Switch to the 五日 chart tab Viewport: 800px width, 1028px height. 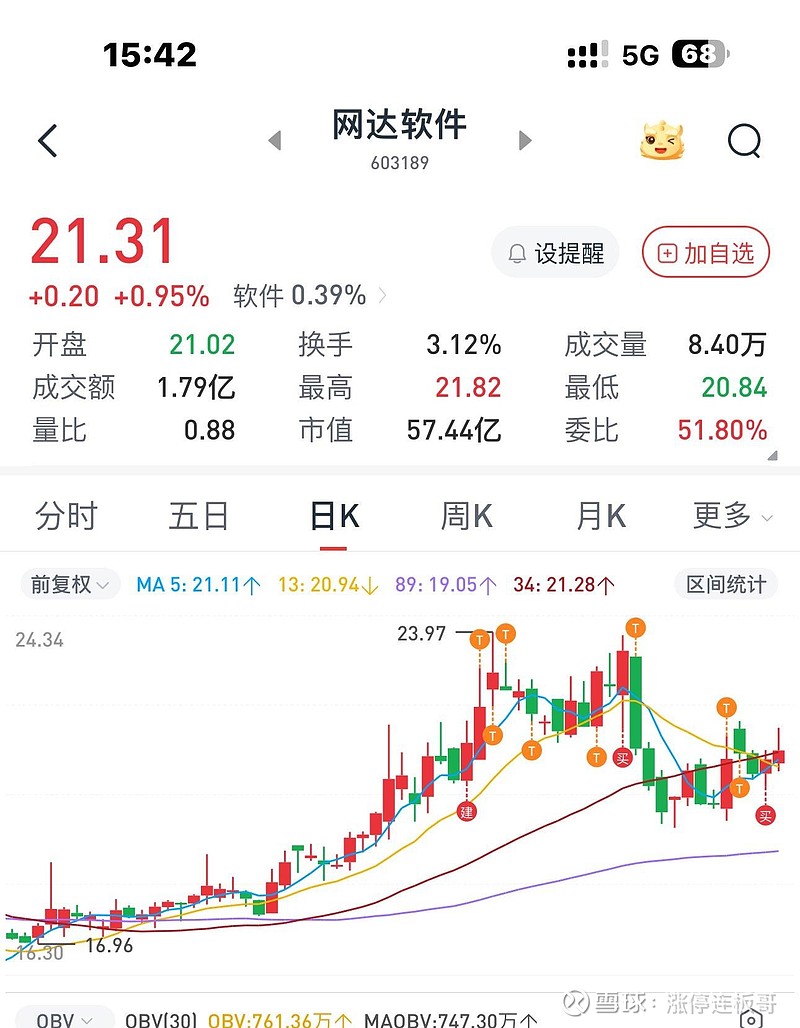(x=199, y=517)
